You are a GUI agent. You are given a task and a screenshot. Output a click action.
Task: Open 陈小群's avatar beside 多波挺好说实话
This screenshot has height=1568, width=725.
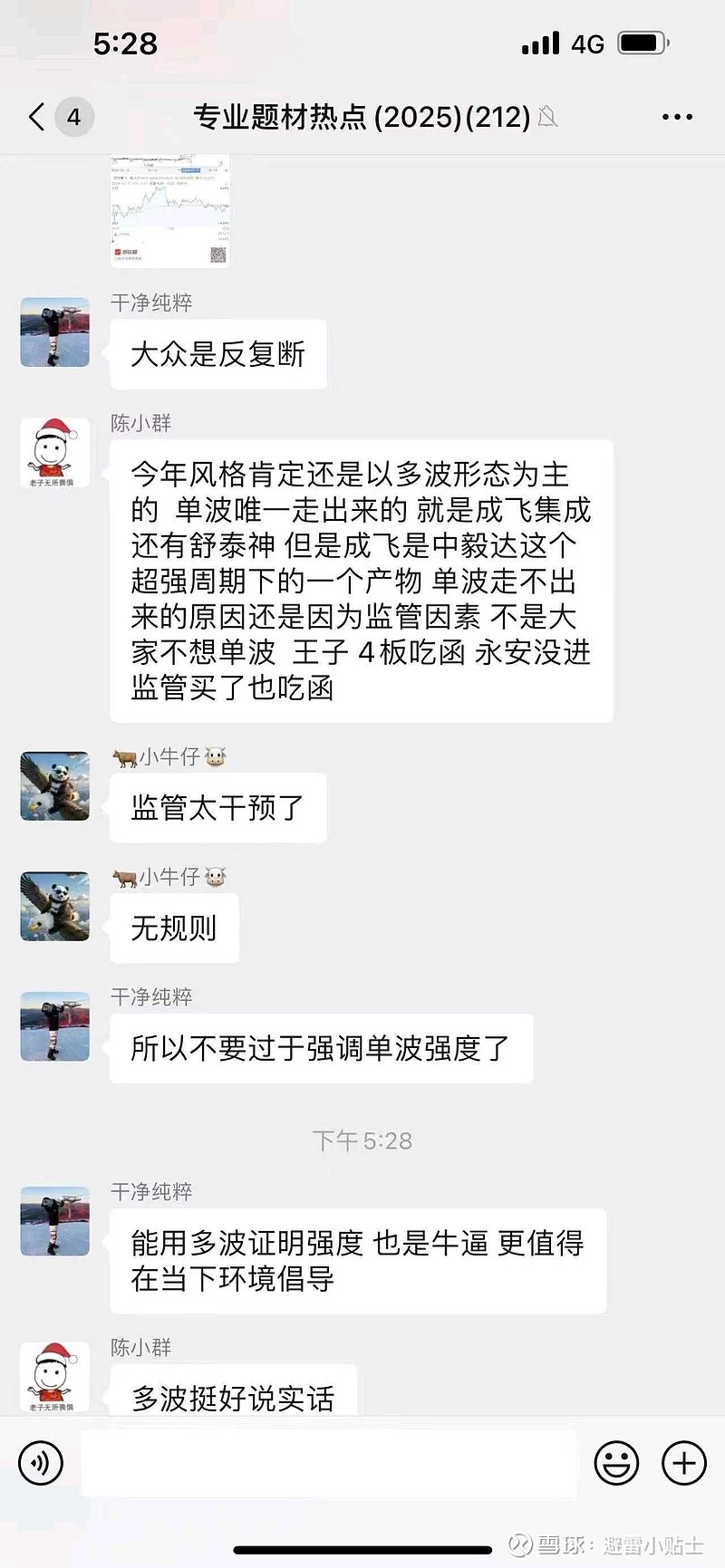[x=55, y=1377]
